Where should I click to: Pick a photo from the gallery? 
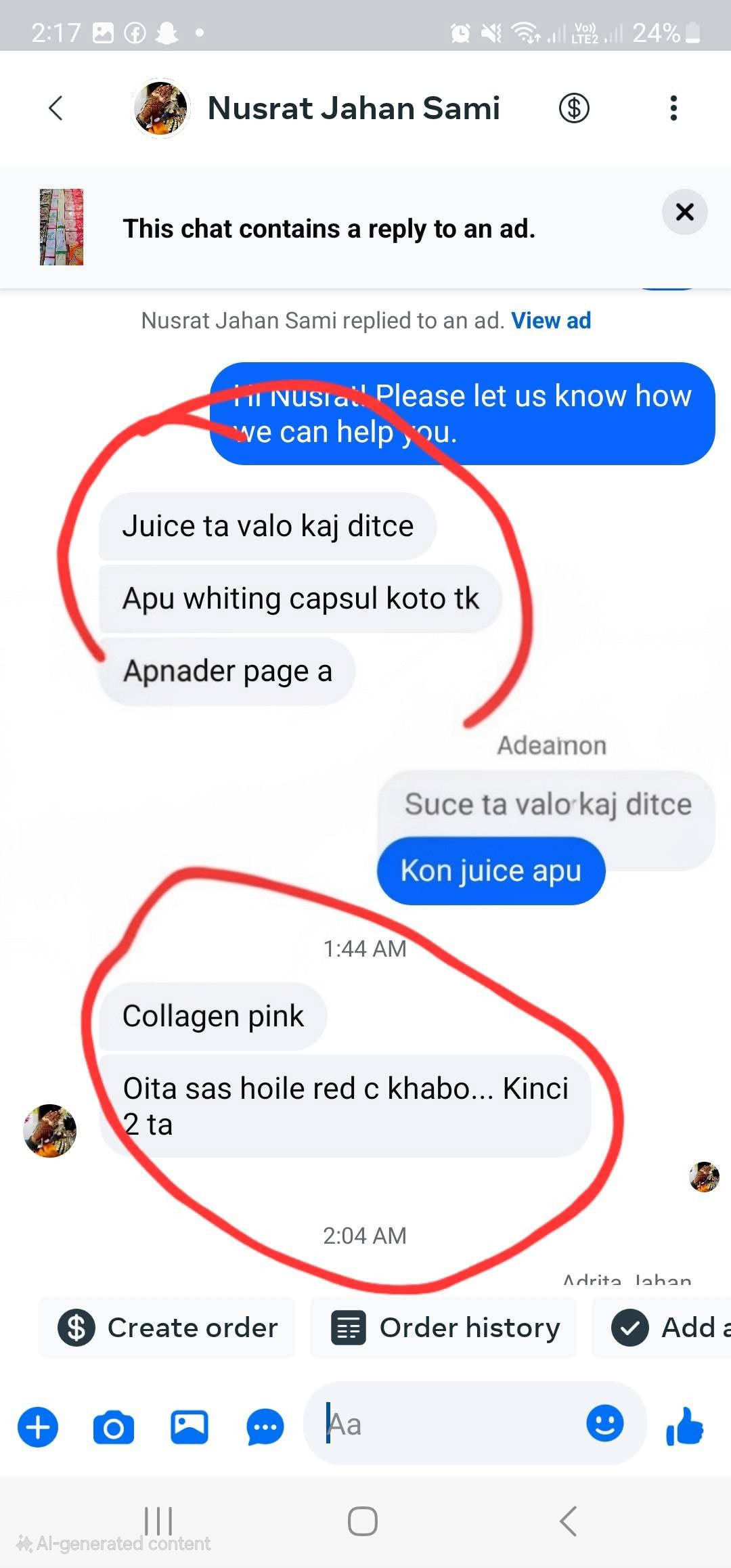click(190, 1427)
